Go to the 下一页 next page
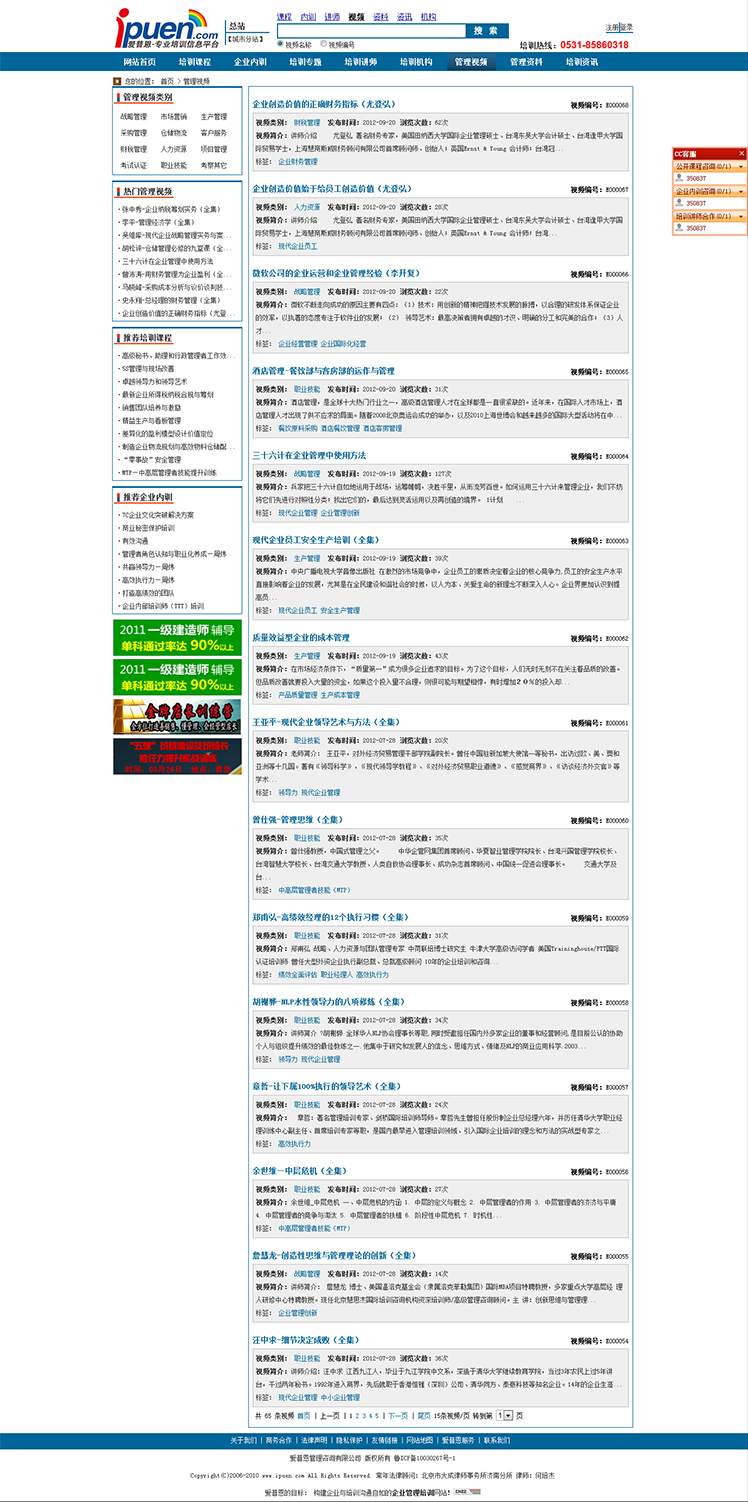 398,1415
